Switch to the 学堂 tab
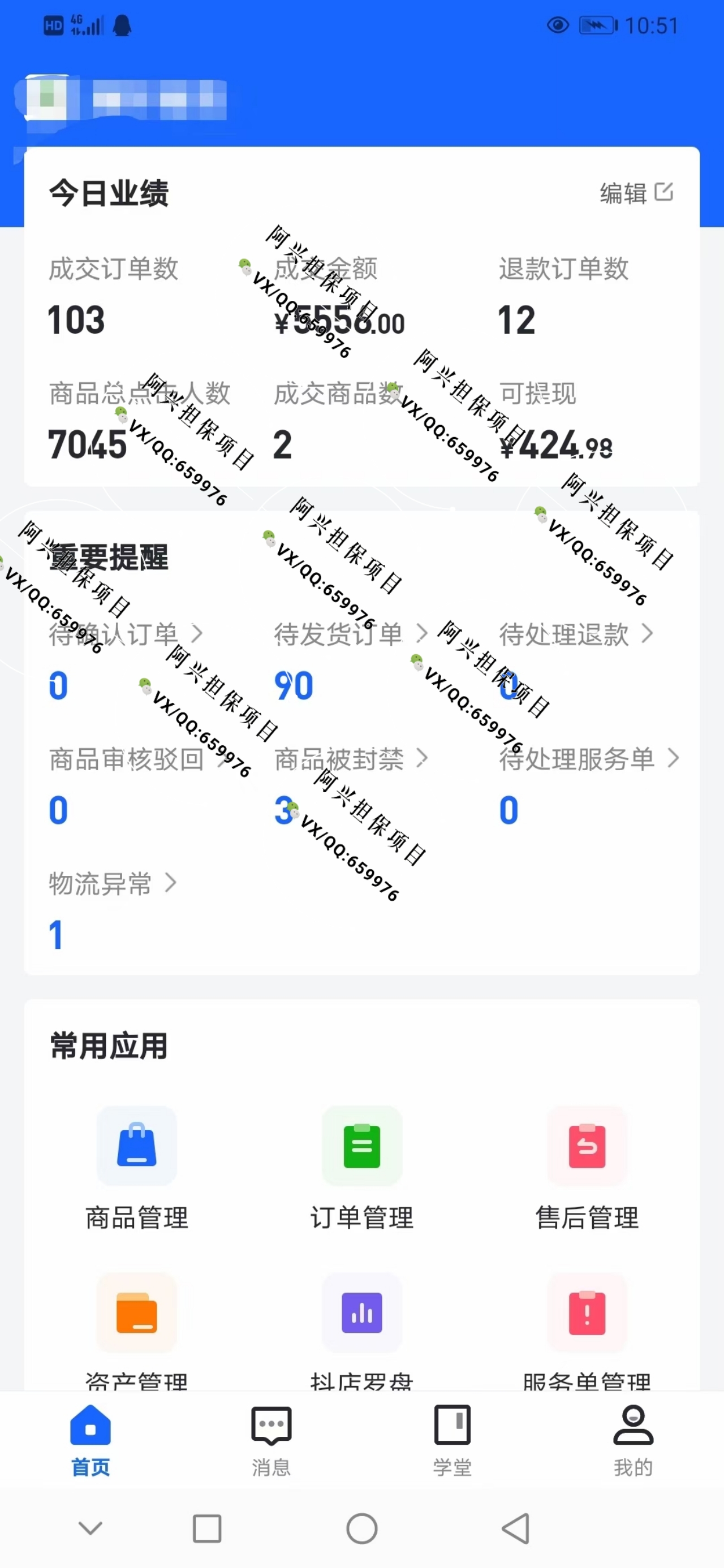This screenshot has height=1568, width=724. pyautogui.click(x=452, y=1440)
